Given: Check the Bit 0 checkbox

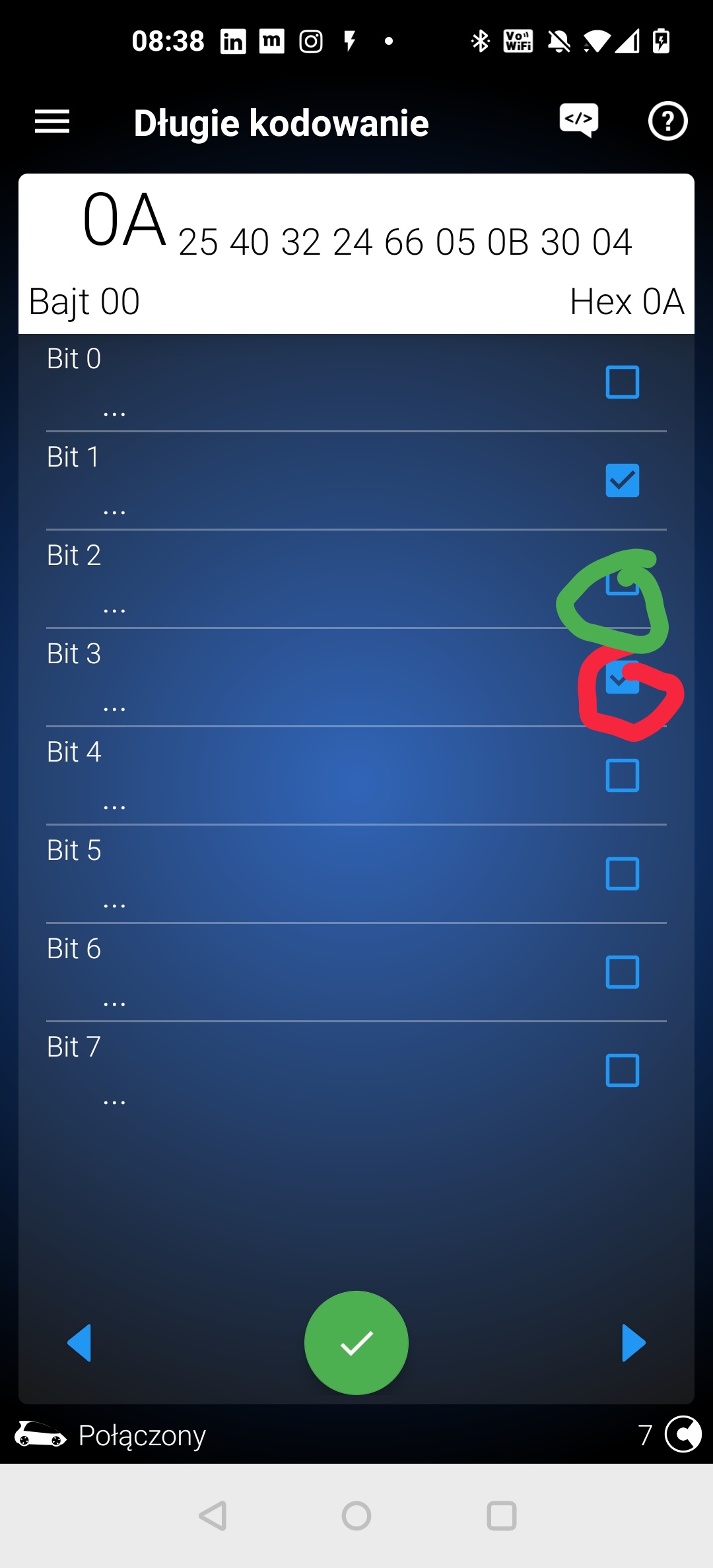Looking at the screenshot, I should click(622, 382).
